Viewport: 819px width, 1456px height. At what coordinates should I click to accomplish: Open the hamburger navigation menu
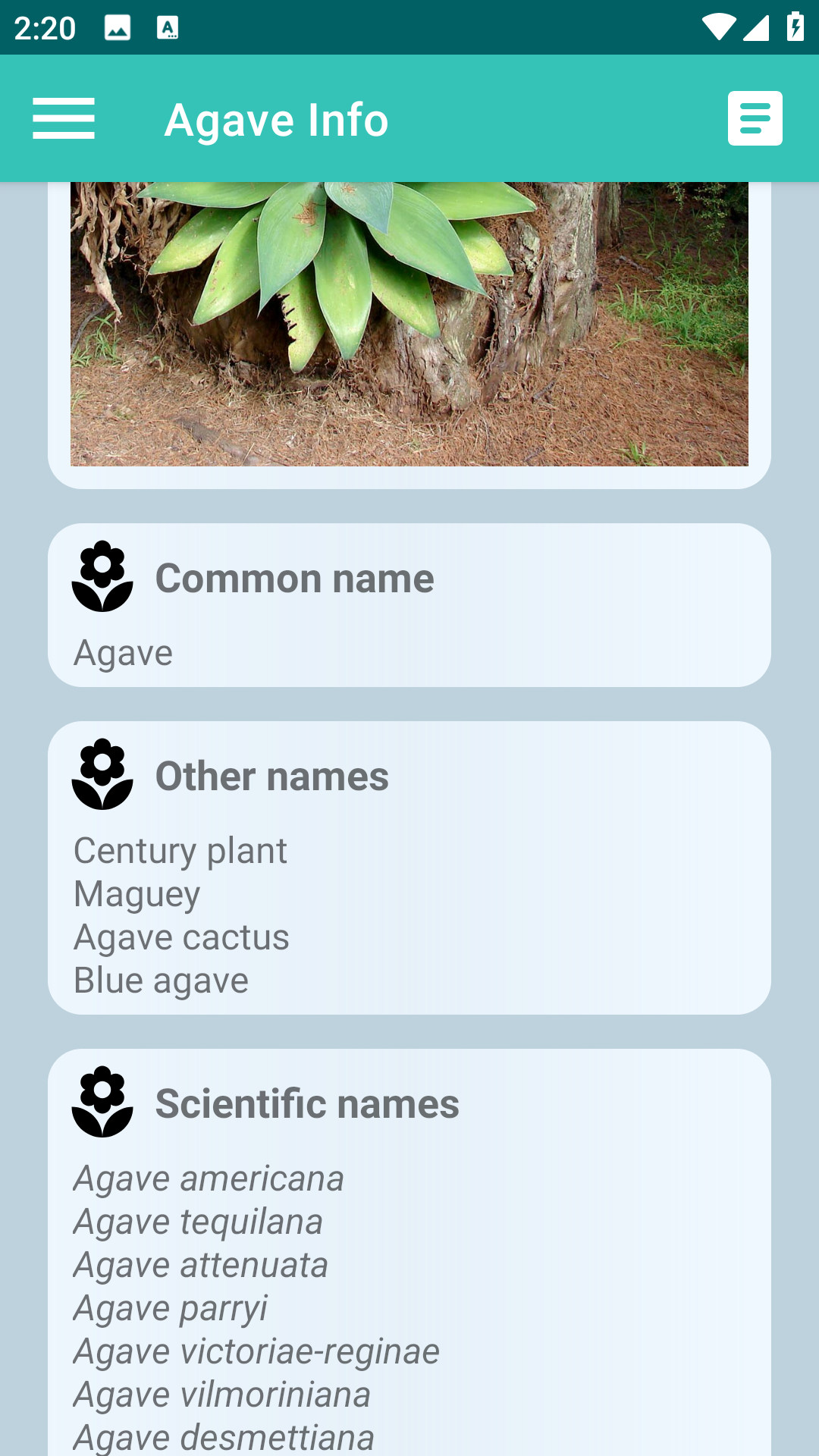[x=64, y=119]
